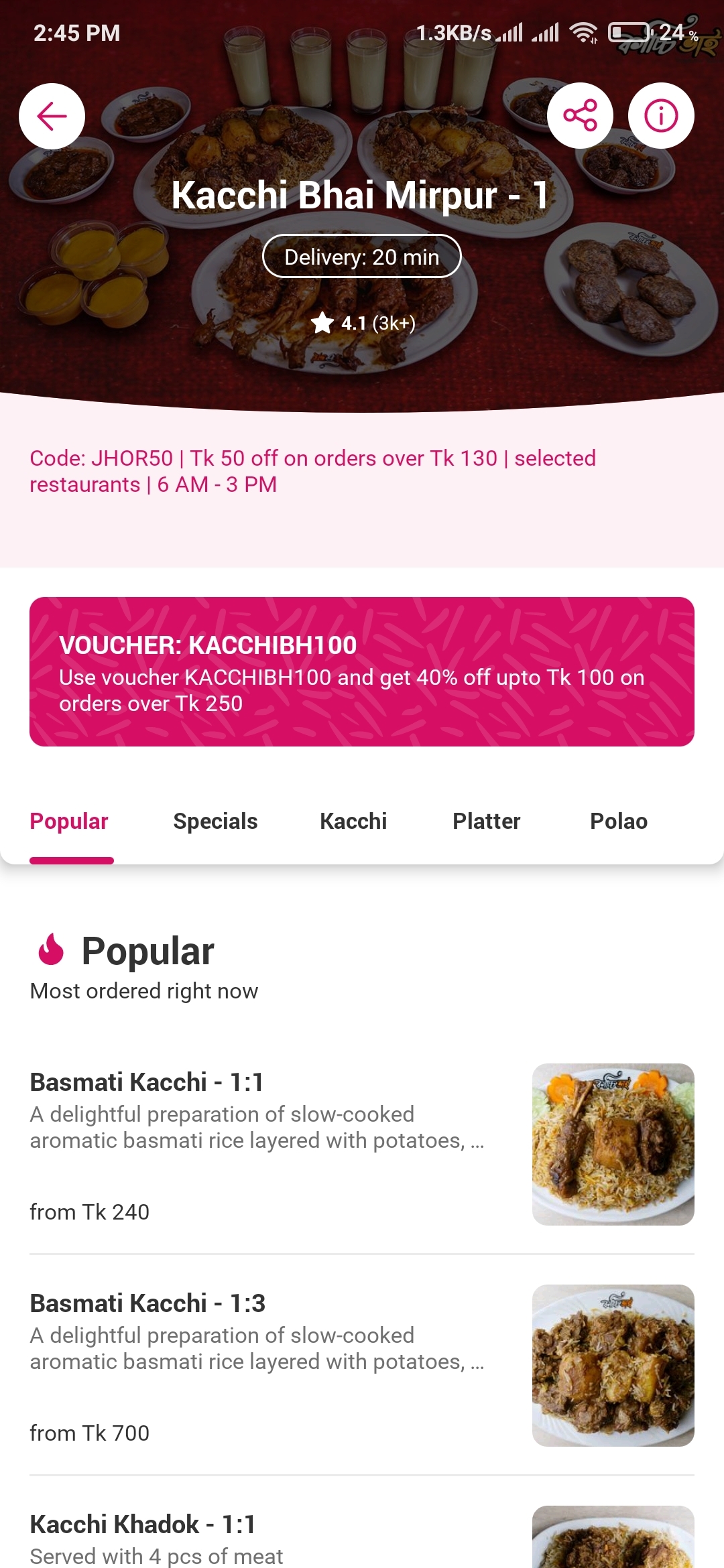Open the Kacchi menu tab
Screen dimensions: 724x1568
pos(353,820)
